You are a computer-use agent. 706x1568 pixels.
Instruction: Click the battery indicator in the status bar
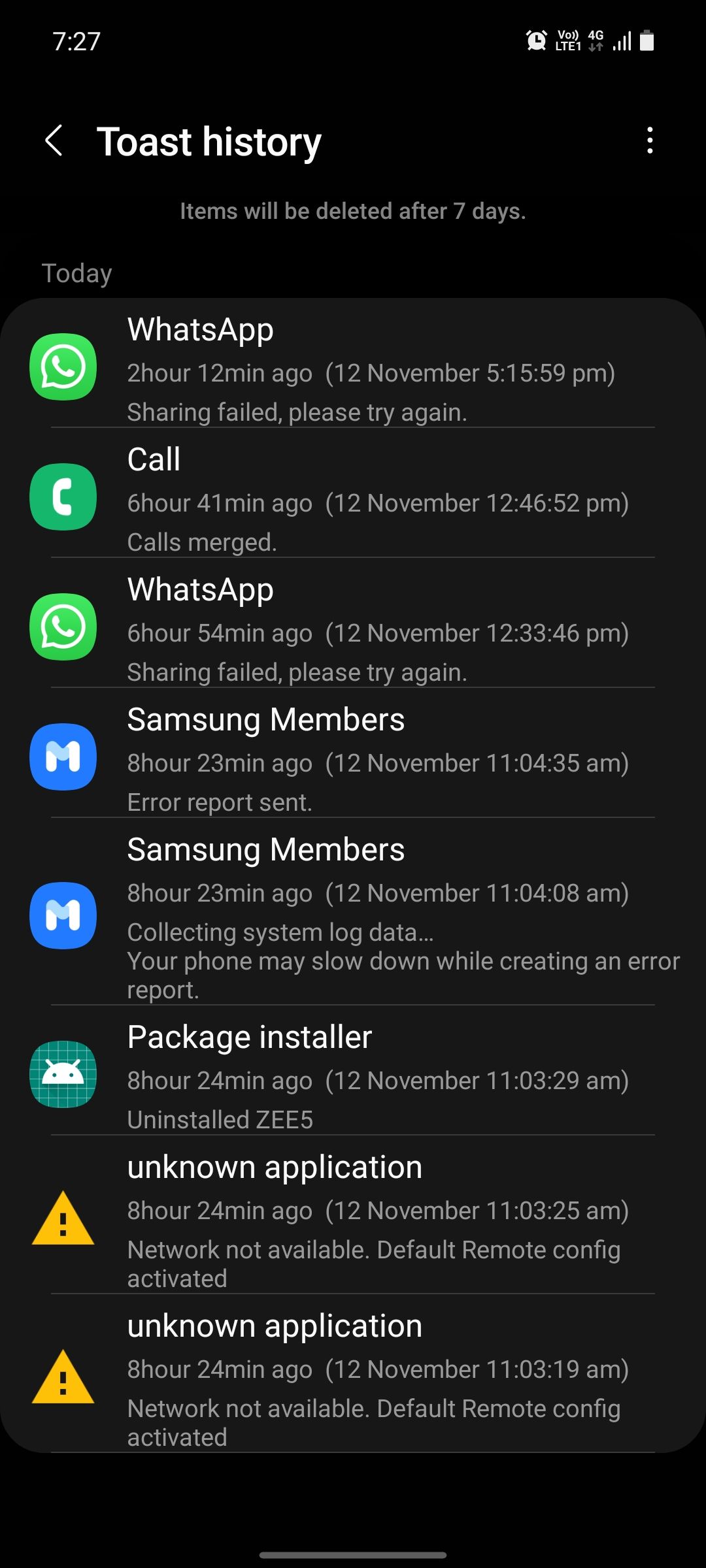point(647,41)
